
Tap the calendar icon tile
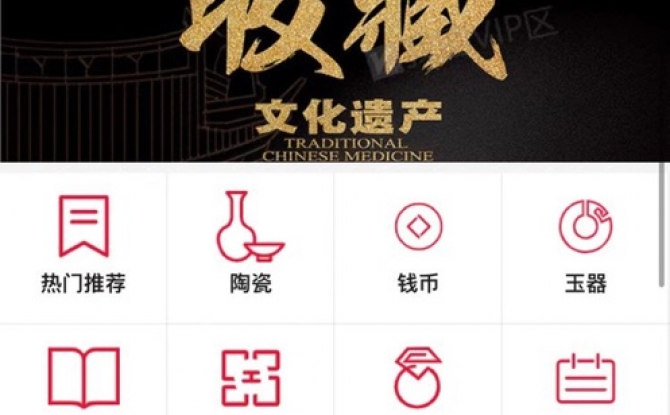point(585,377)
